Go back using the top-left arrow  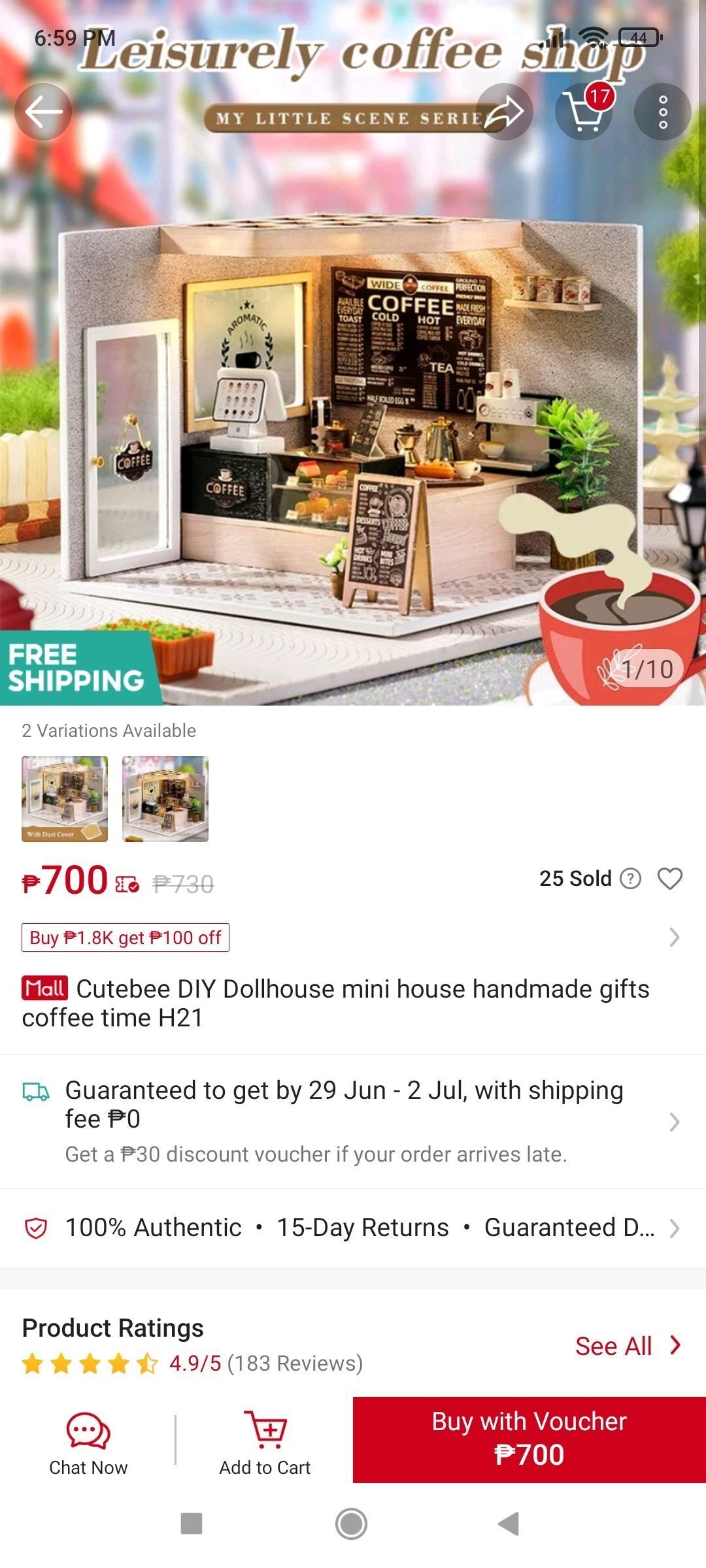tap(43, 112)
